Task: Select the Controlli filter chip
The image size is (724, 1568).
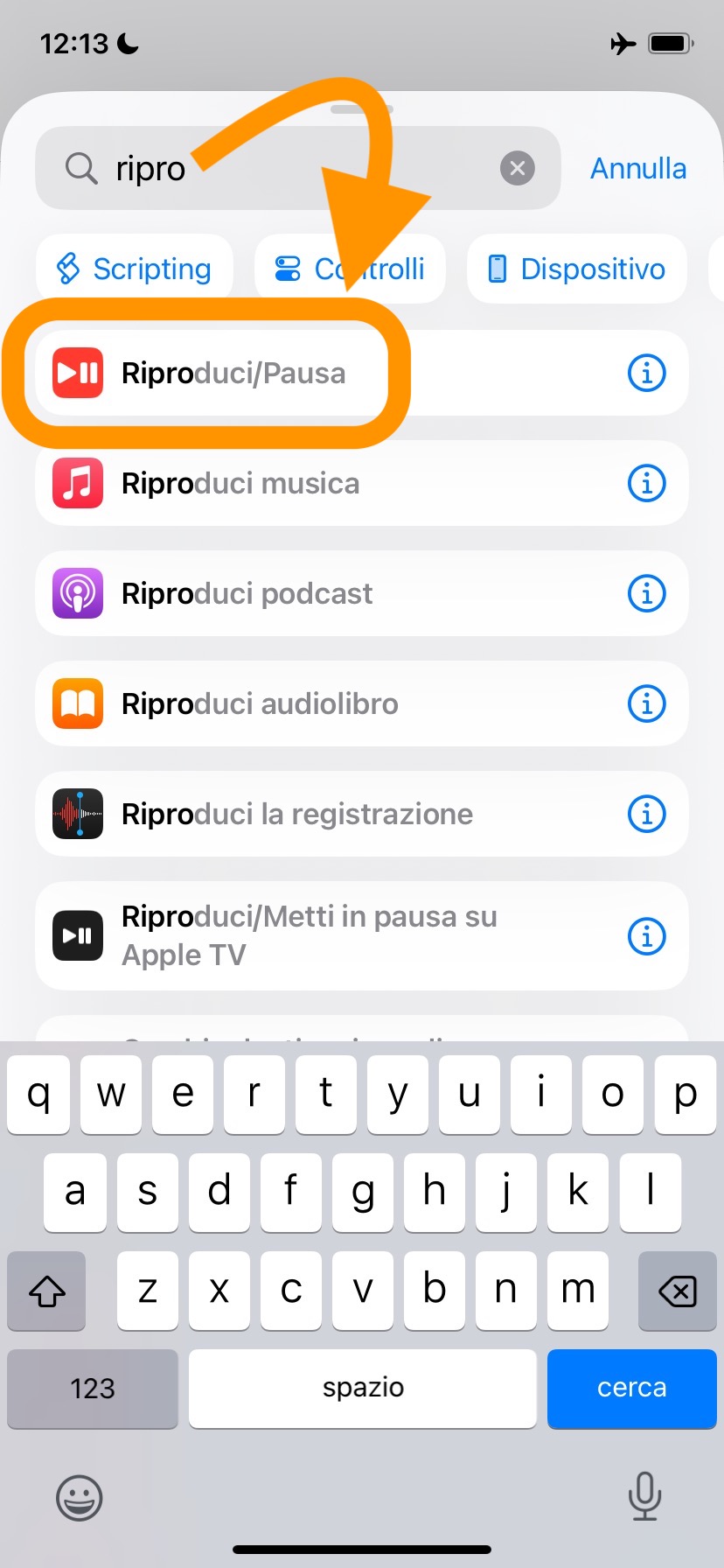Action: pos(350,269)
